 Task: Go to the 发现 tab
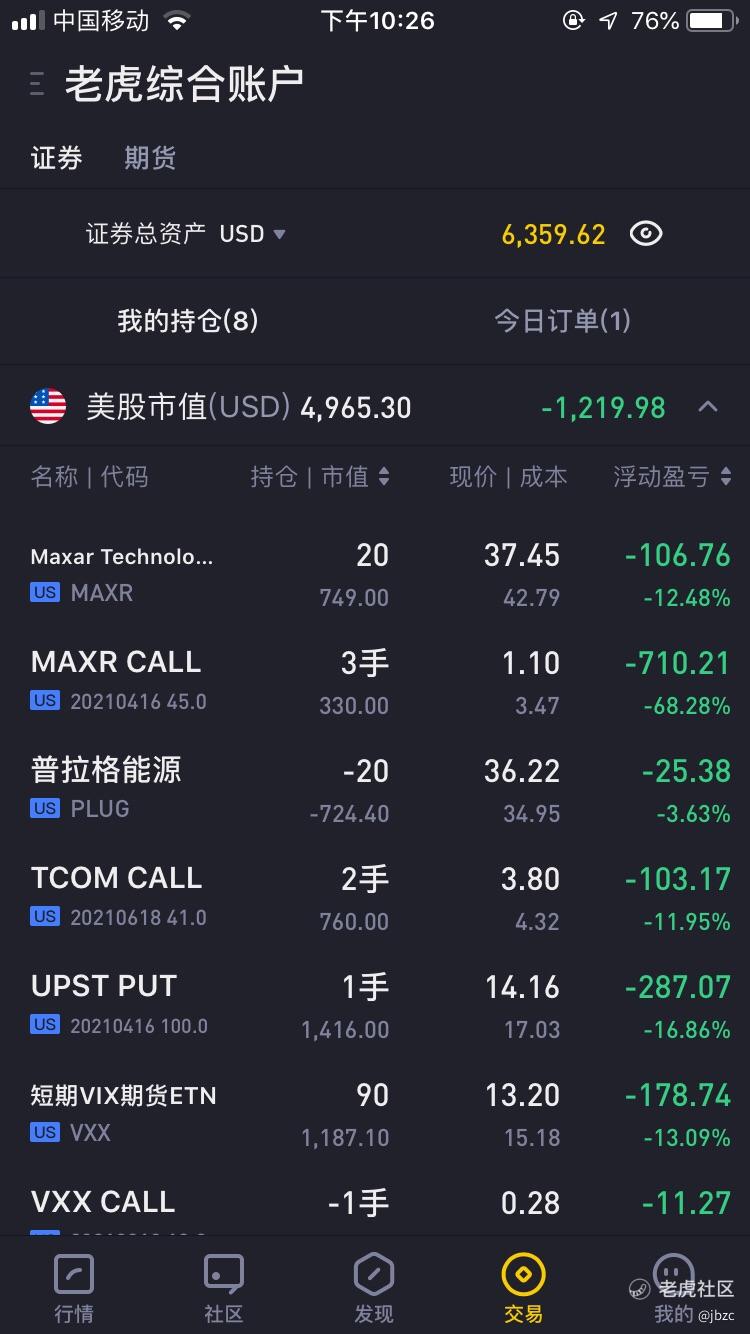(374, 1288)
